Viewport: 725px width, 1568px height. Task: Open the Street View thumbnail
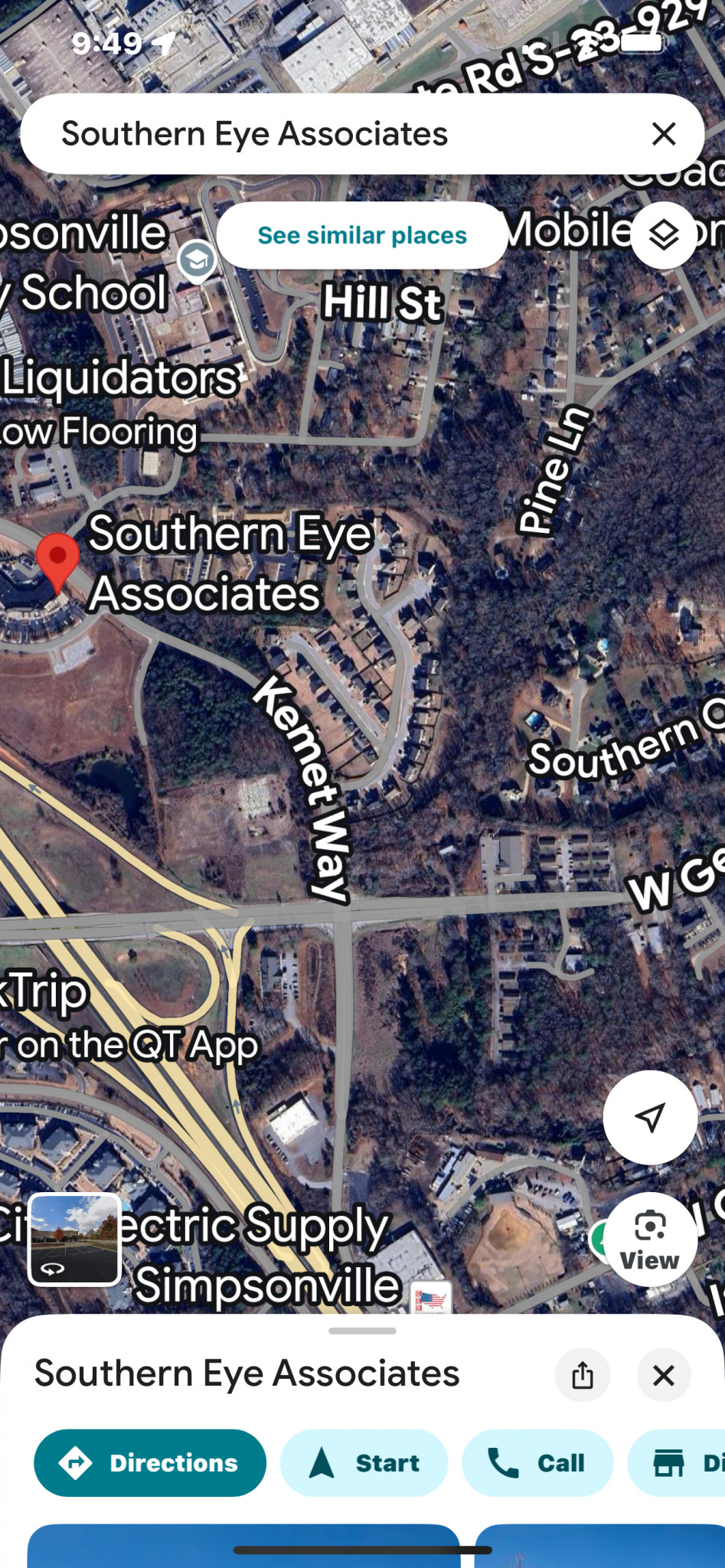coord(74,1239)
